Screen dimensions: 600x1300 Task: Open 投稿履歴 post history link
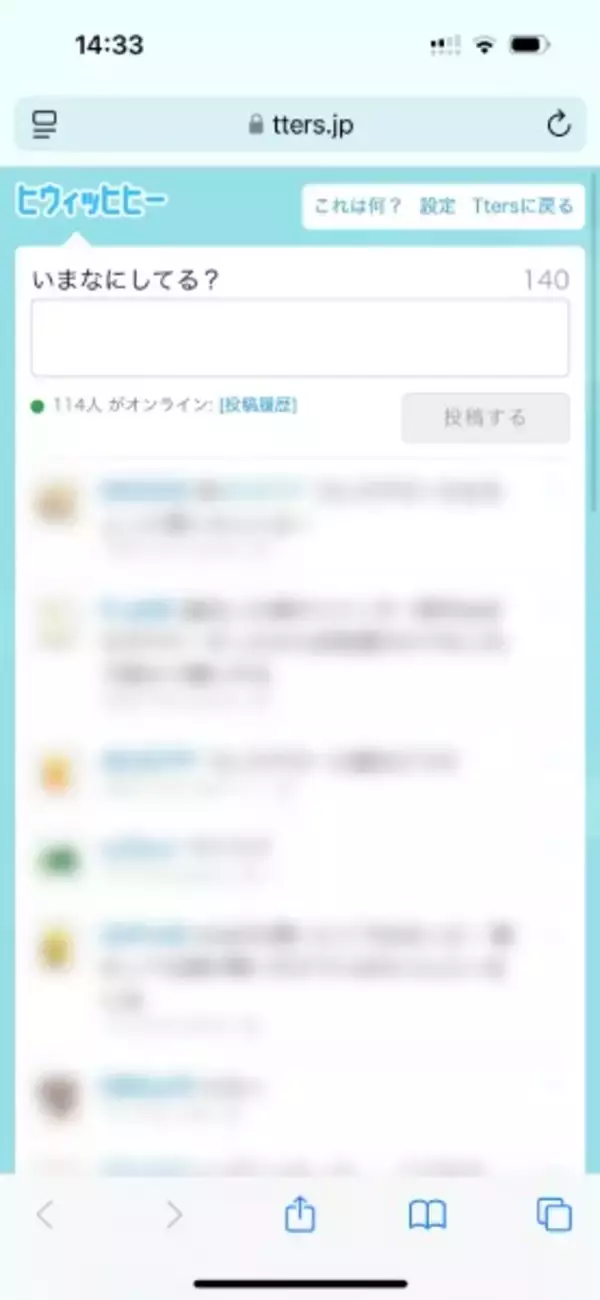(258, 405)
